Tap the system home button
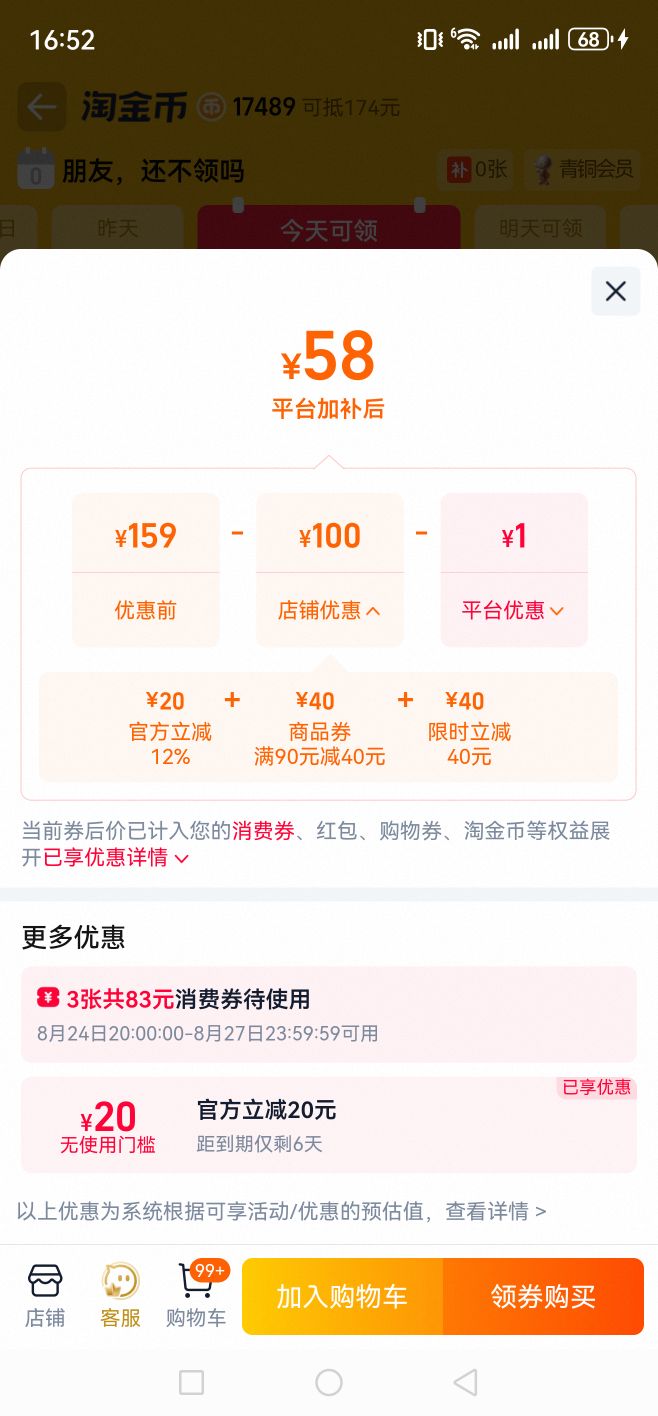Viewport: 658px width, 1416px height. click(x=329, y=1382)
